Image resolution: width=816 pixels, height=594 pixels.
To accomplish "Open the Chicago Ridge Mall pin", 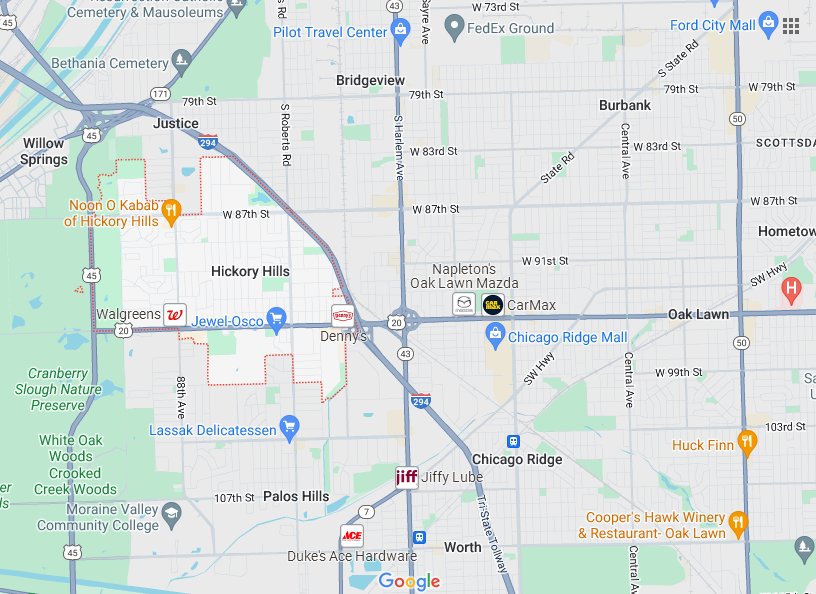I will tap(494, 337).
